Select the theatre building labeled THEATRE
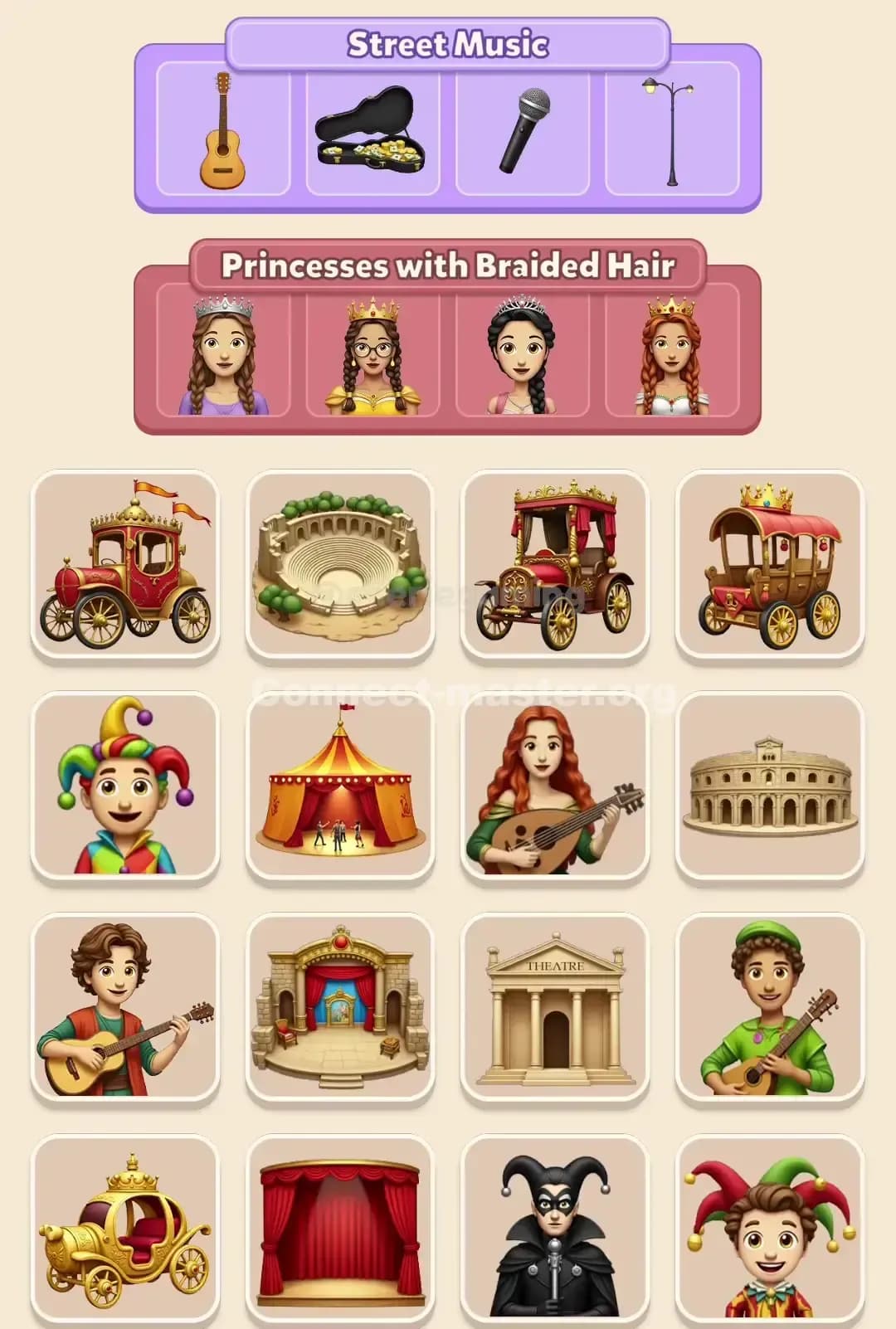Image resolution: width=896 pixels, height=1329 pixels. click(x=556, y=1010)
